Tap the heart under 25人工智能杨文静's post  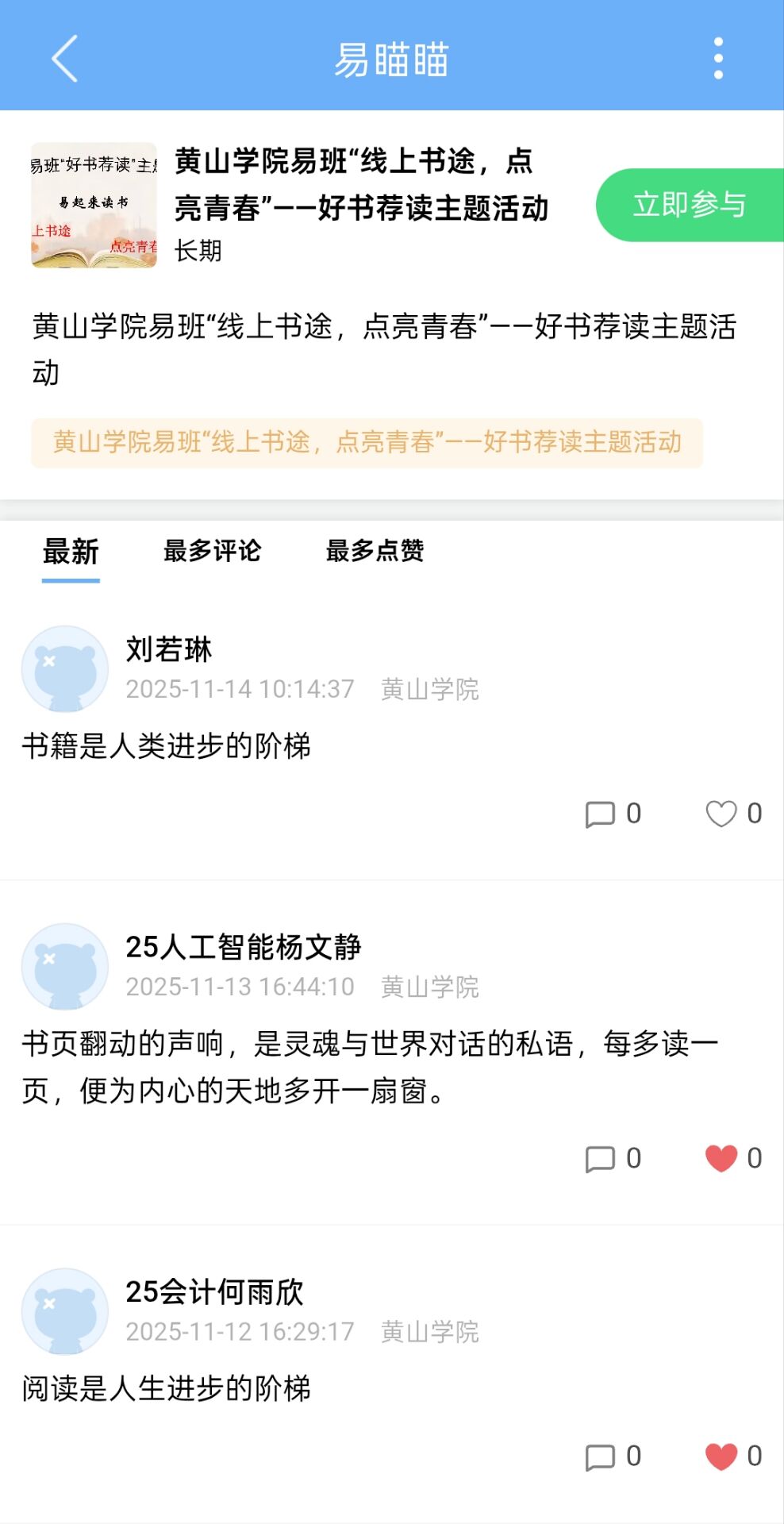[733, 1159]
